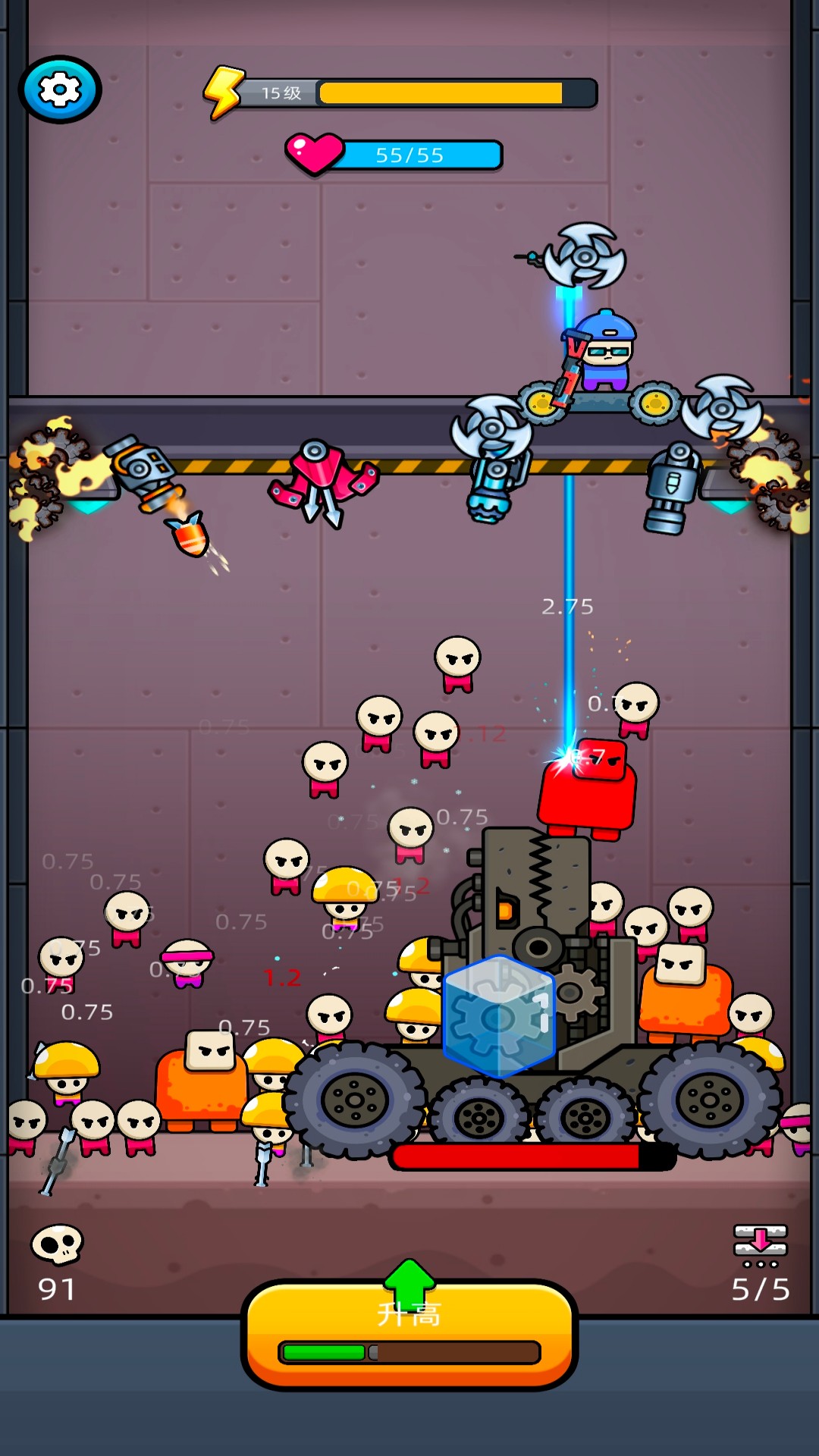Open the settings gear
This screenshot has height=1456, width=819.
tap(60, 90)
